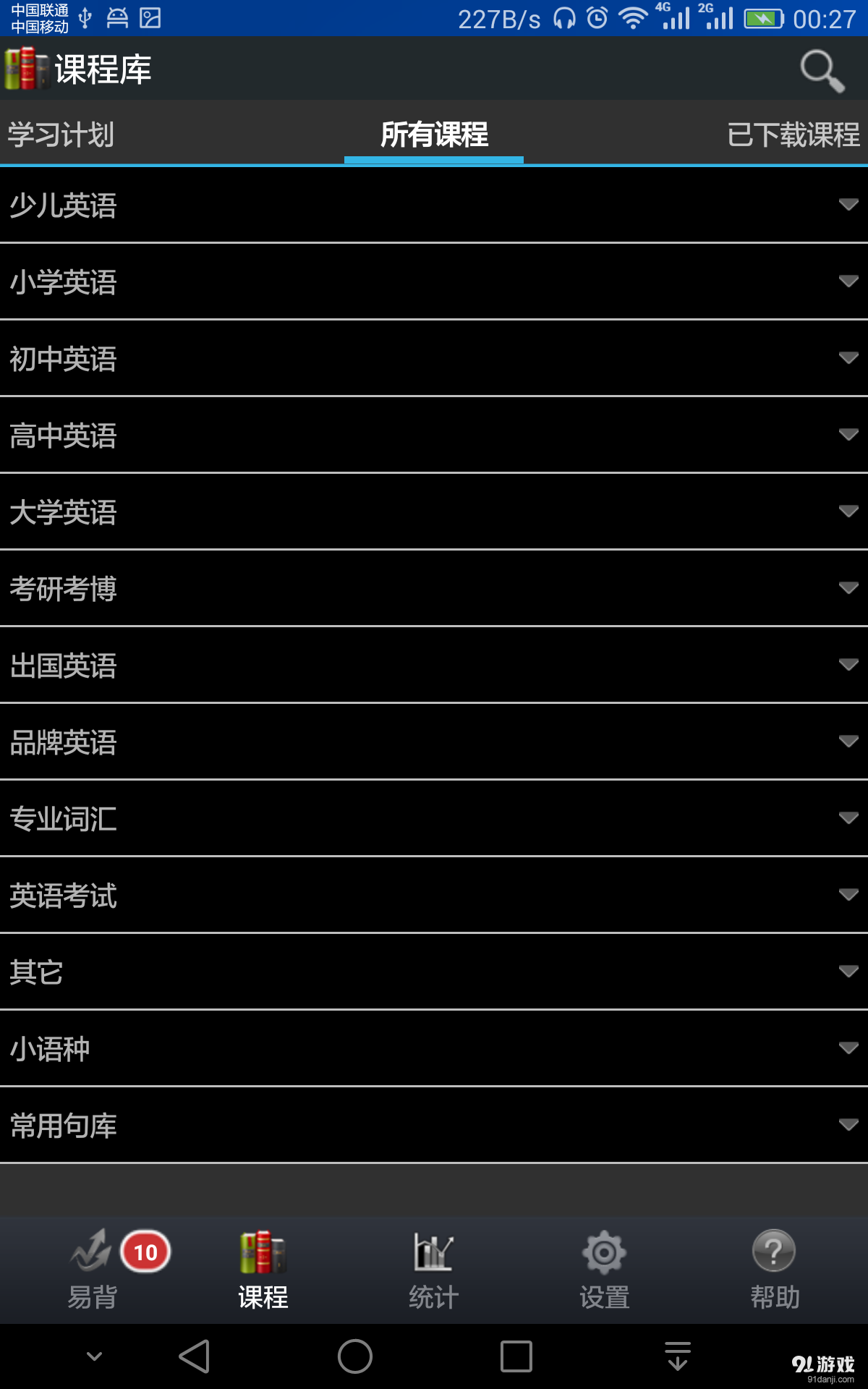Open the search icon in title bar

(820, 70)
